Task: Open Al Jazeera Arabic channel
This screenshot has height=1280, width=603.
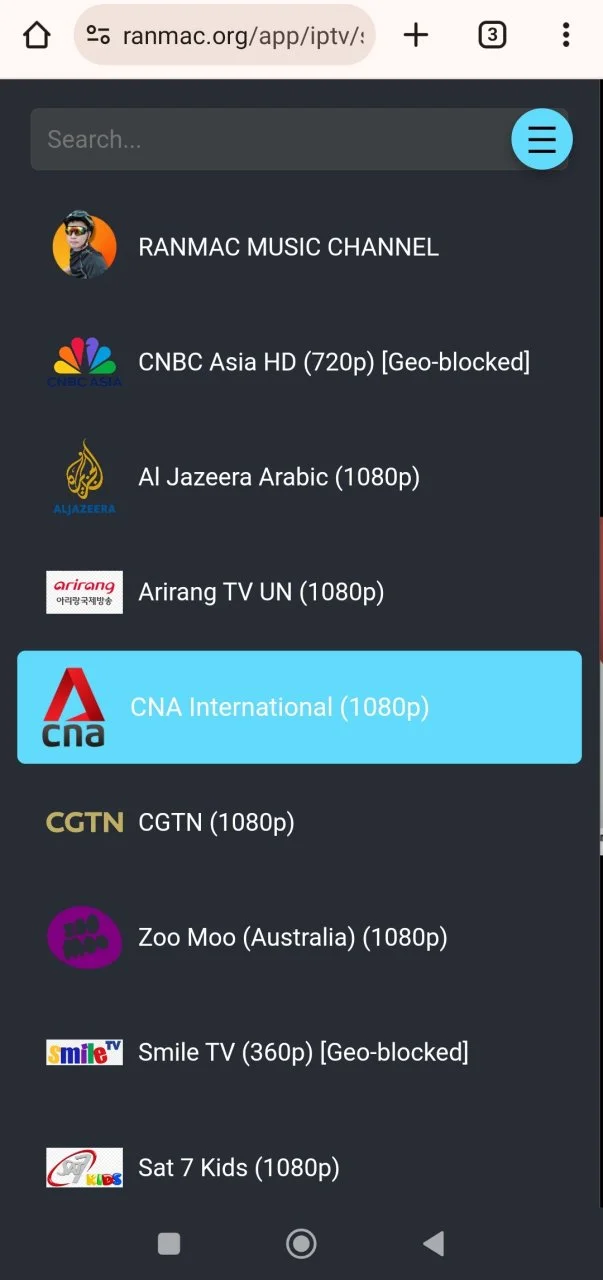Action: (299, 477)
